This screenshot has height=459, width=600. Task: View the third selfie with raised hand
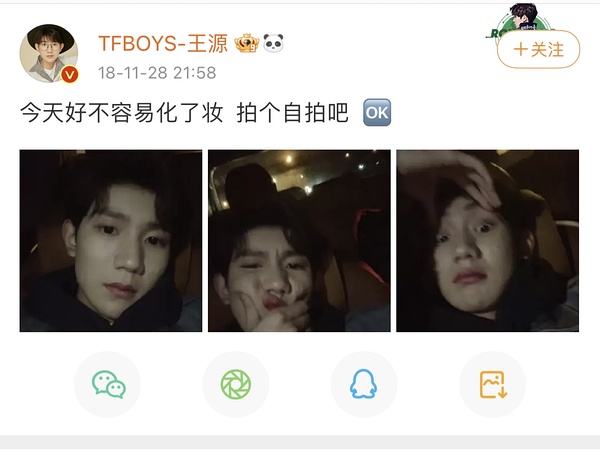tap(487, 241)
